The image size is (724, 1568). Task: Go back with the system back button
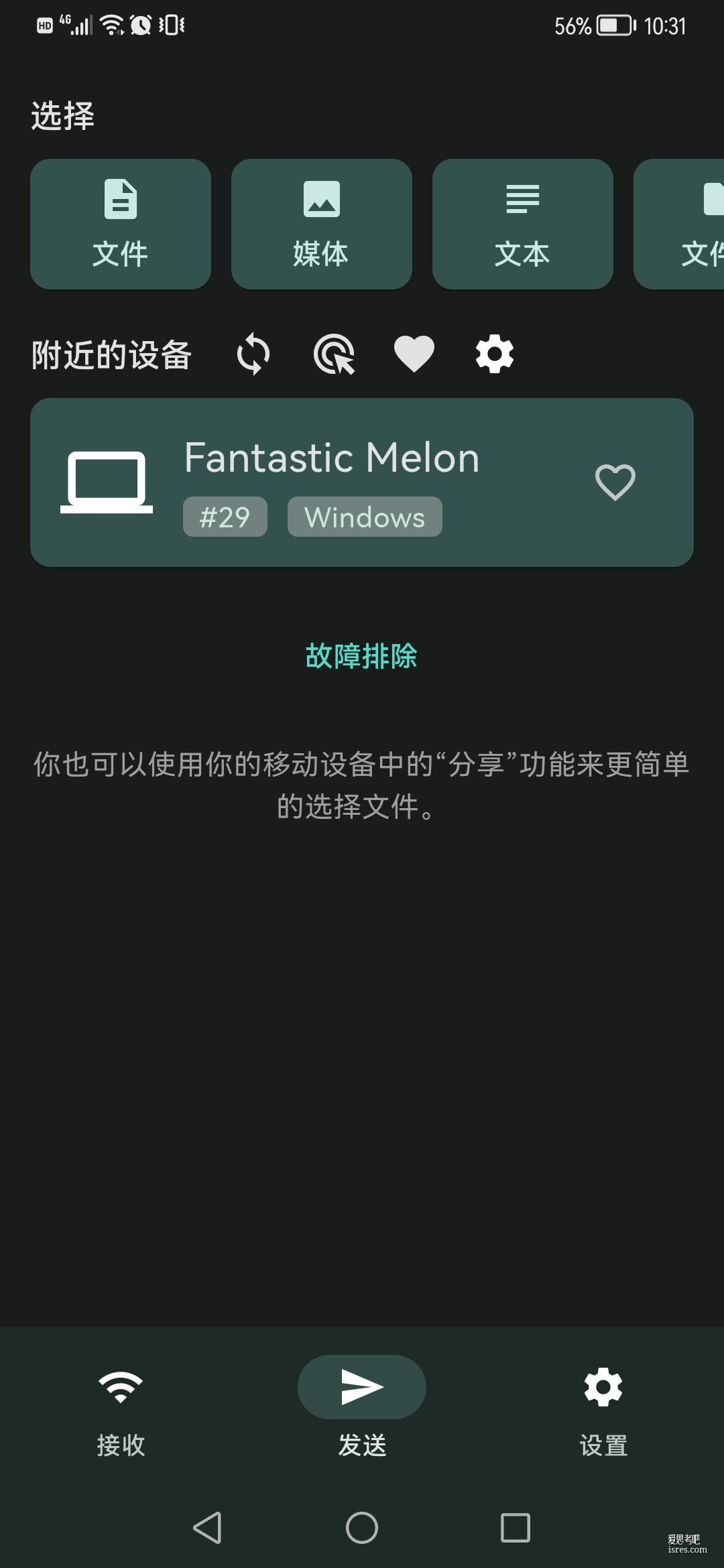pos(207,1528)
